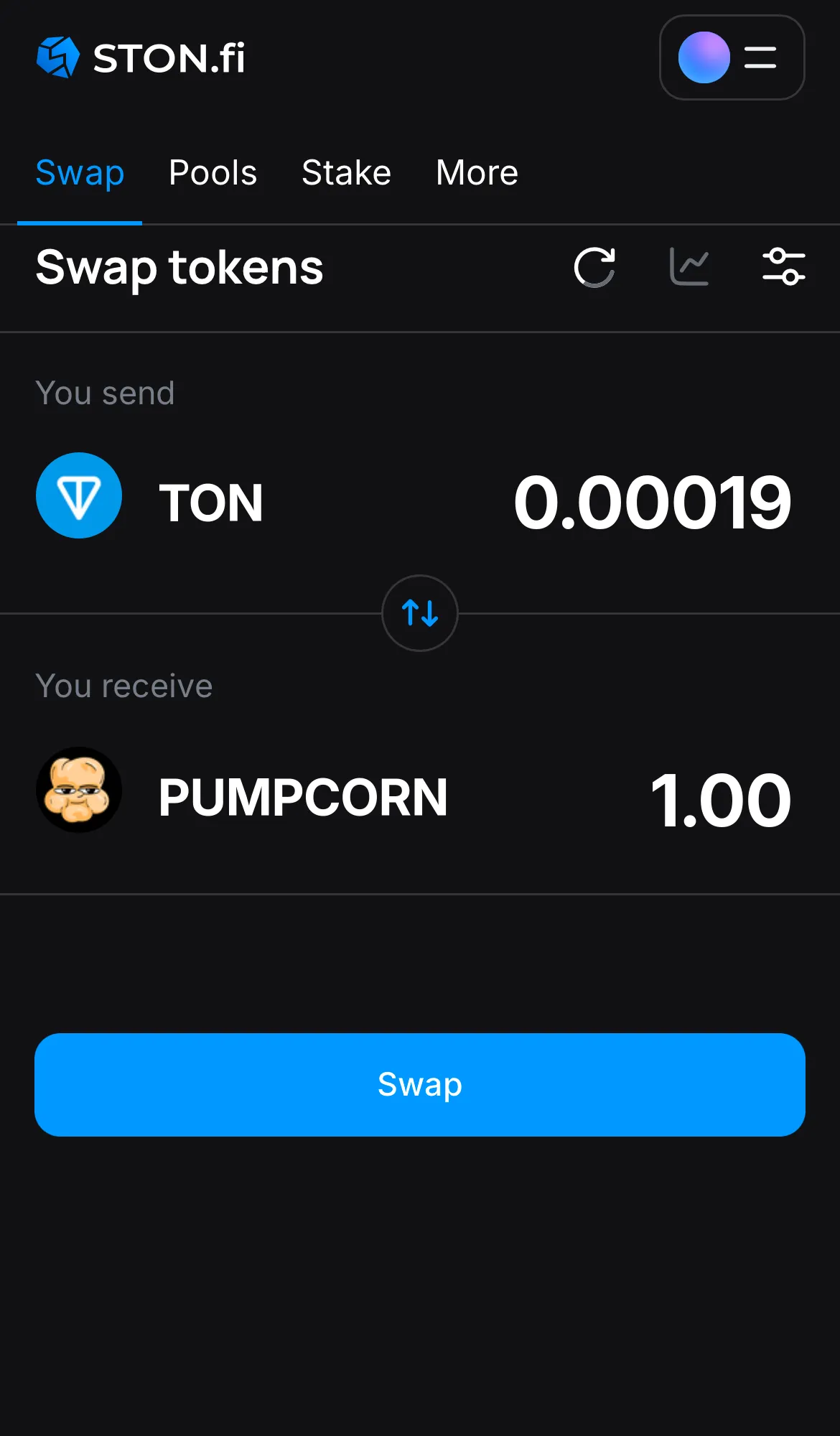Click the STON.fi logo
The height and width of the screenshot is (1436, 840).
(x=140, y=58)
